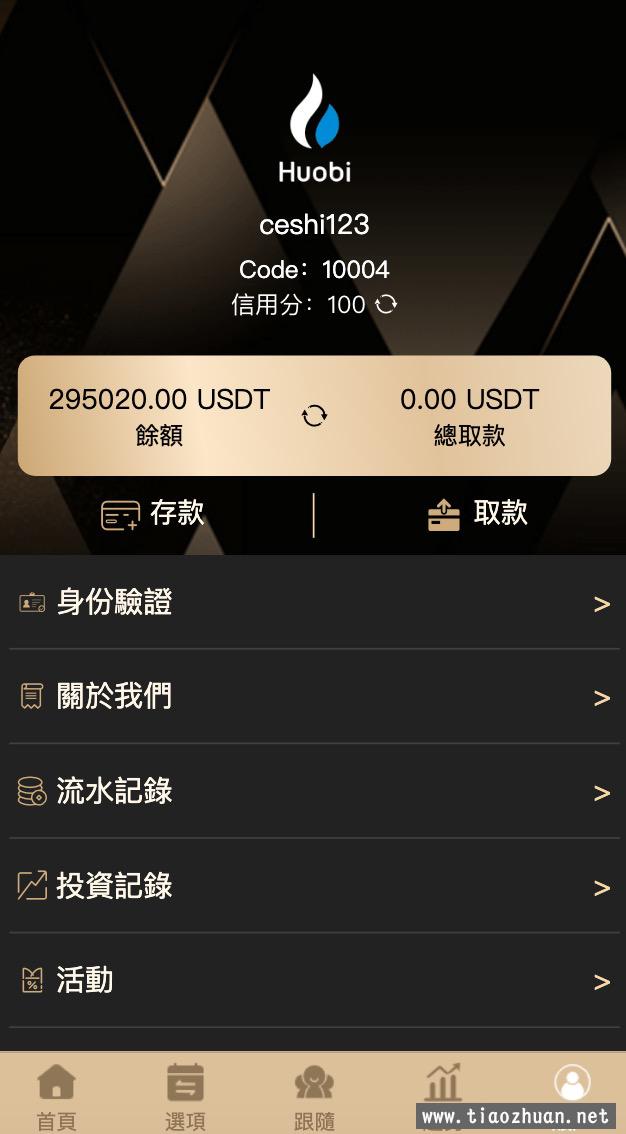Viewport: 626px width, 1134px height.
Task: Open About Us (關於我們)
Action: pyautogui.click(x=313, y=697)
